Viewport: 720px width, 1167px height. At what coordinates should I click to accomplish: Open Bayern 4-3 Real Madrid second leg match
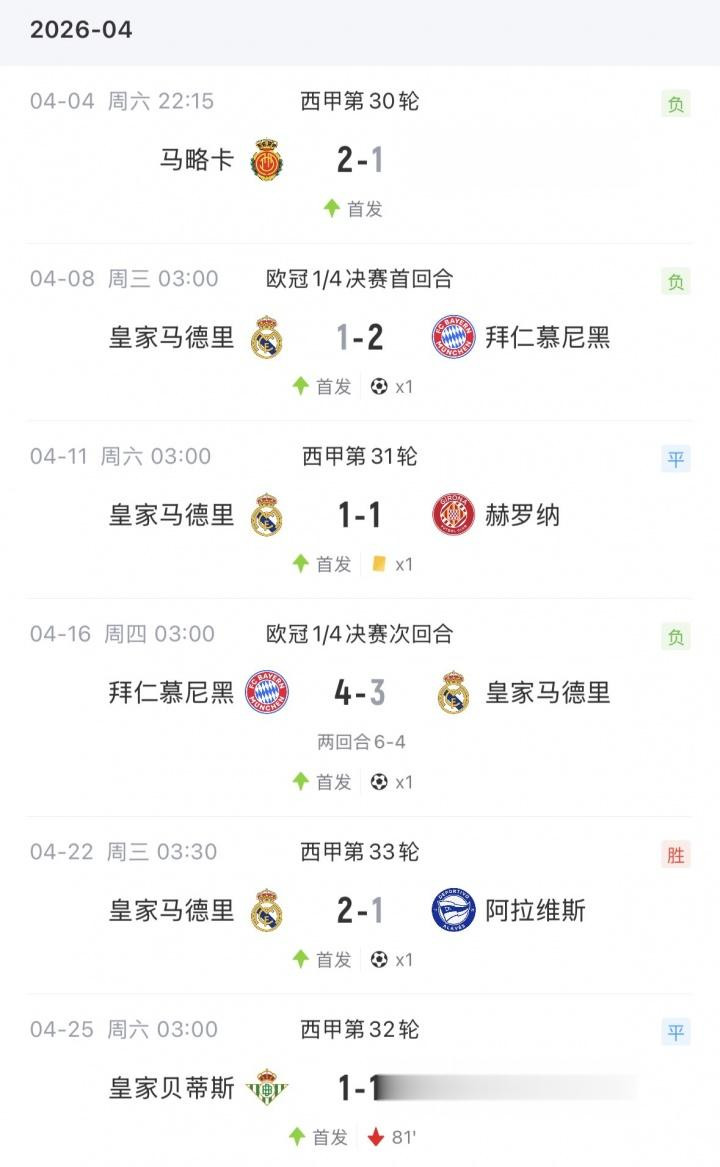[x=360, y=693]
